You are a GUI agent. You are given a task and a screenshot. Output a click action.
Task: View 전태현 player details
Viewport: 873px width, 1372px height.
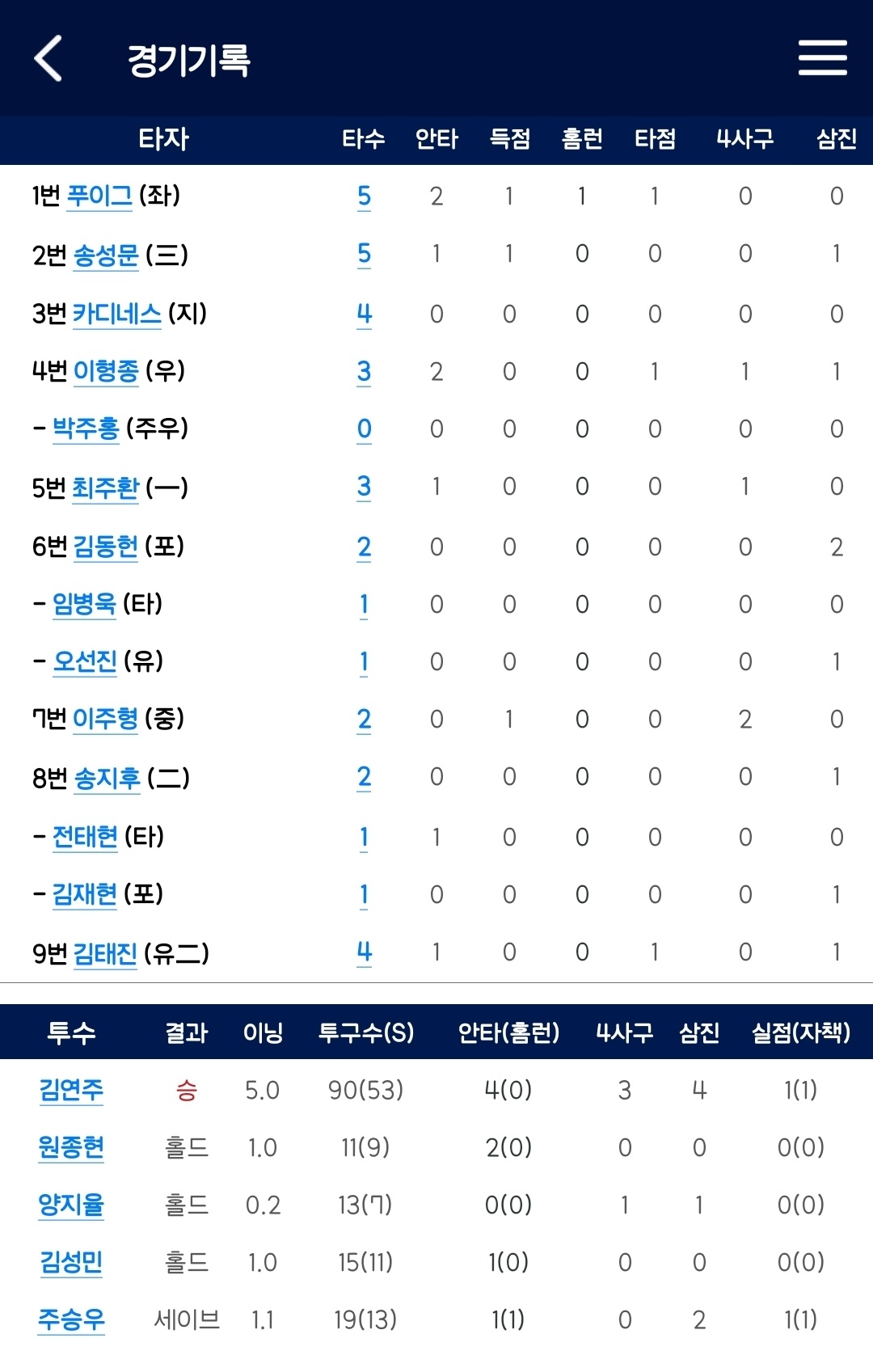[x=85, y=837]
